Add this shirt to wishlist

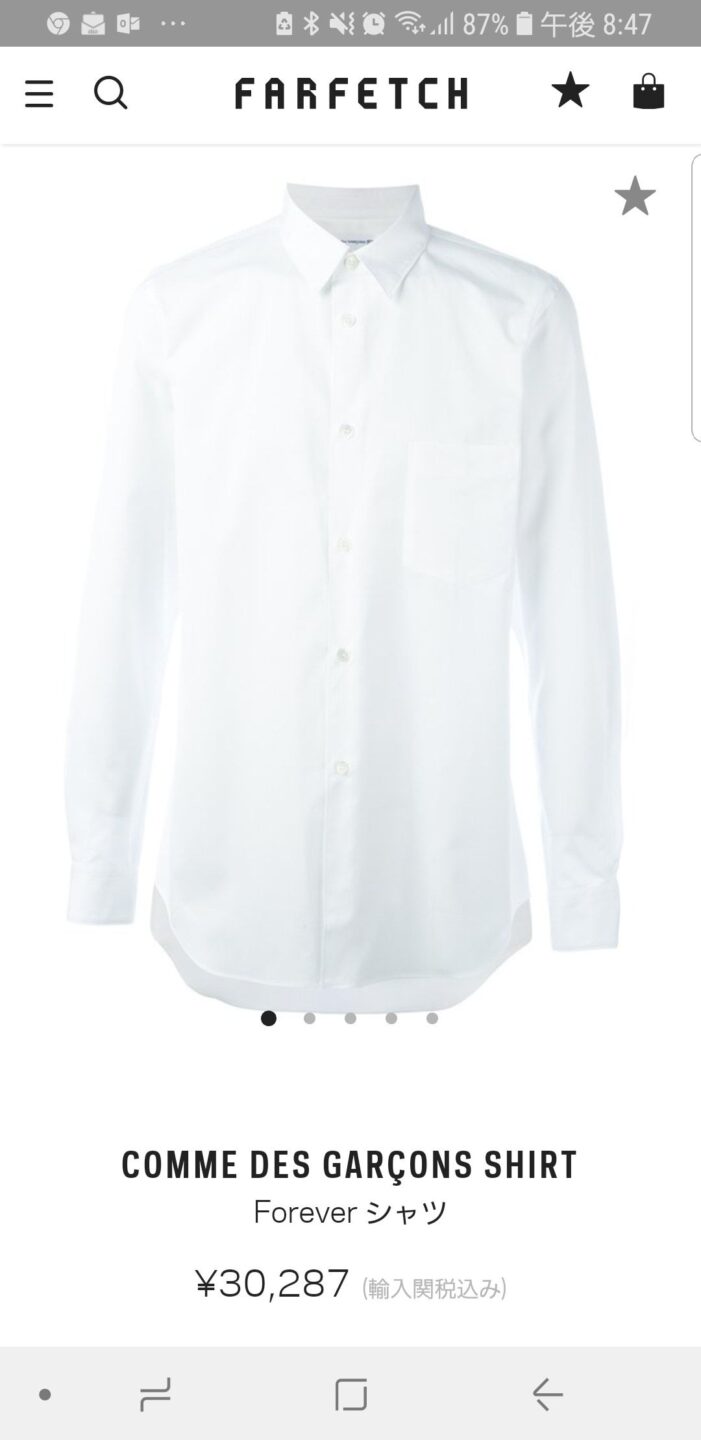(x=635, y=196)
